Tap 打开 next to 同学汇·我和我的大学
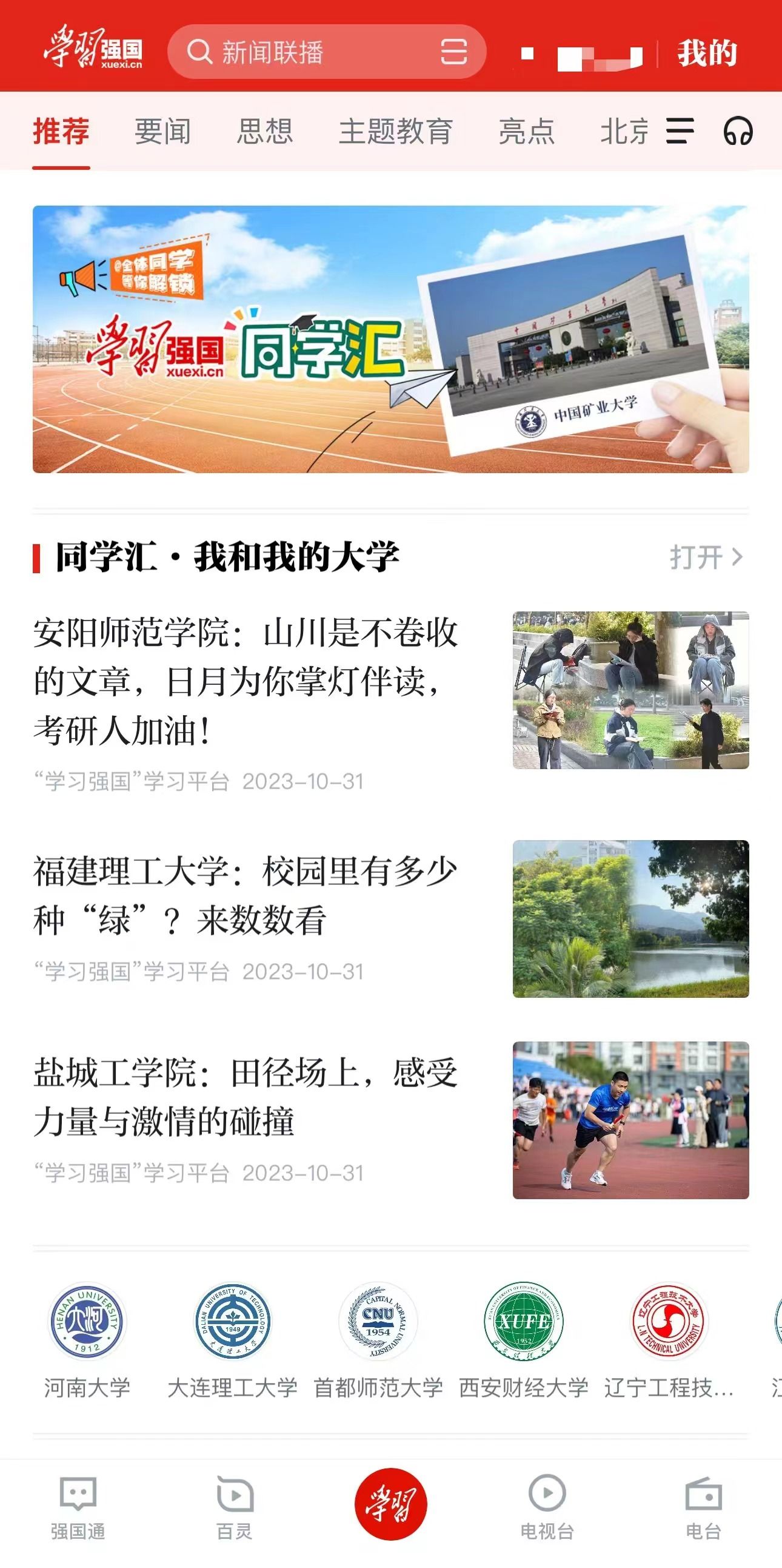Image resolution: width=782 pixels, height=1568 pixels. tap(706, 557)
